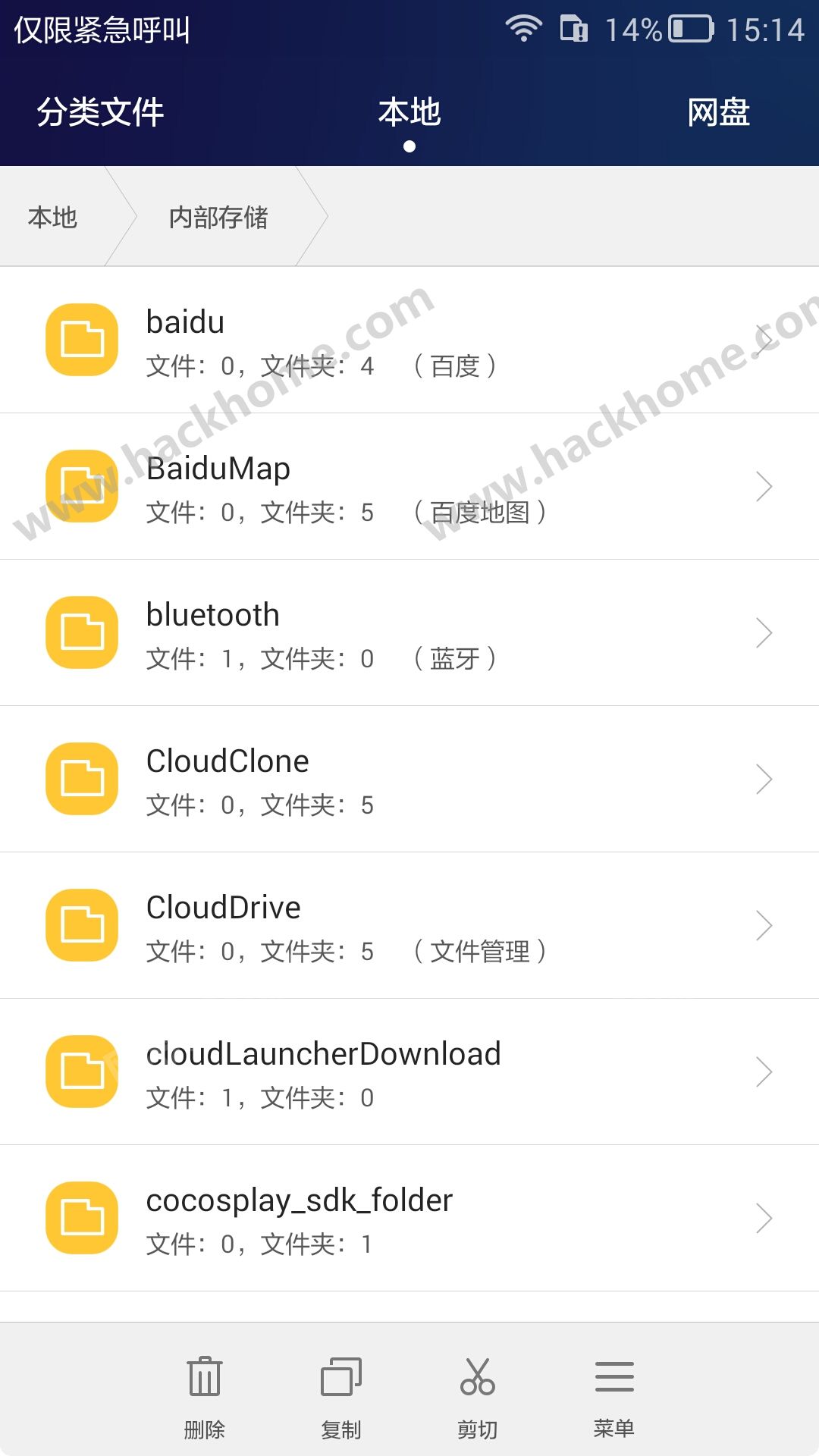Open the CloudDrive folder
Image resolution: width=819 pixels, height=1456 pixels.
[409, 925]
